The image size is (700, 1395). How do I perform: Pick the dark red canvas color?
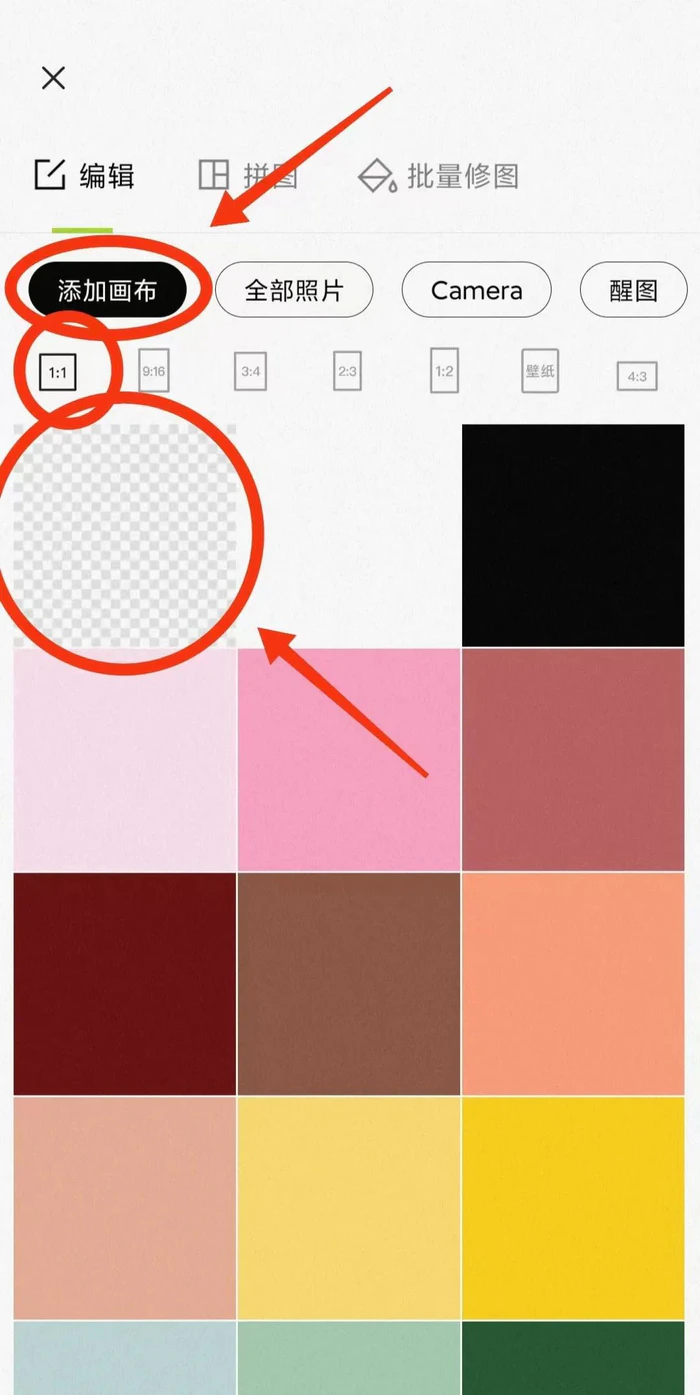[x=125, y=983]
